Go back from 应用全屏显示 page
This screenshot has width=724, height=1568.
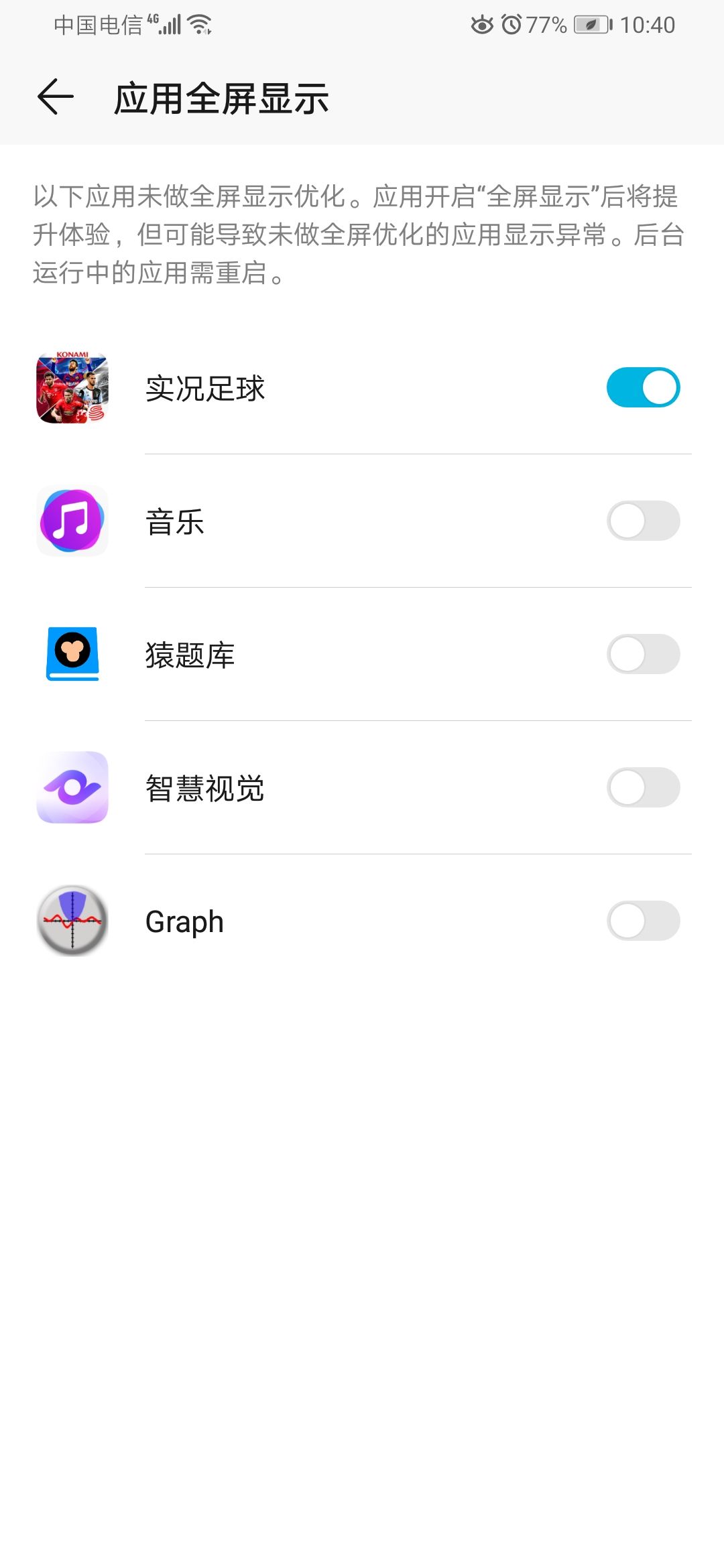(x=55, y=97)
